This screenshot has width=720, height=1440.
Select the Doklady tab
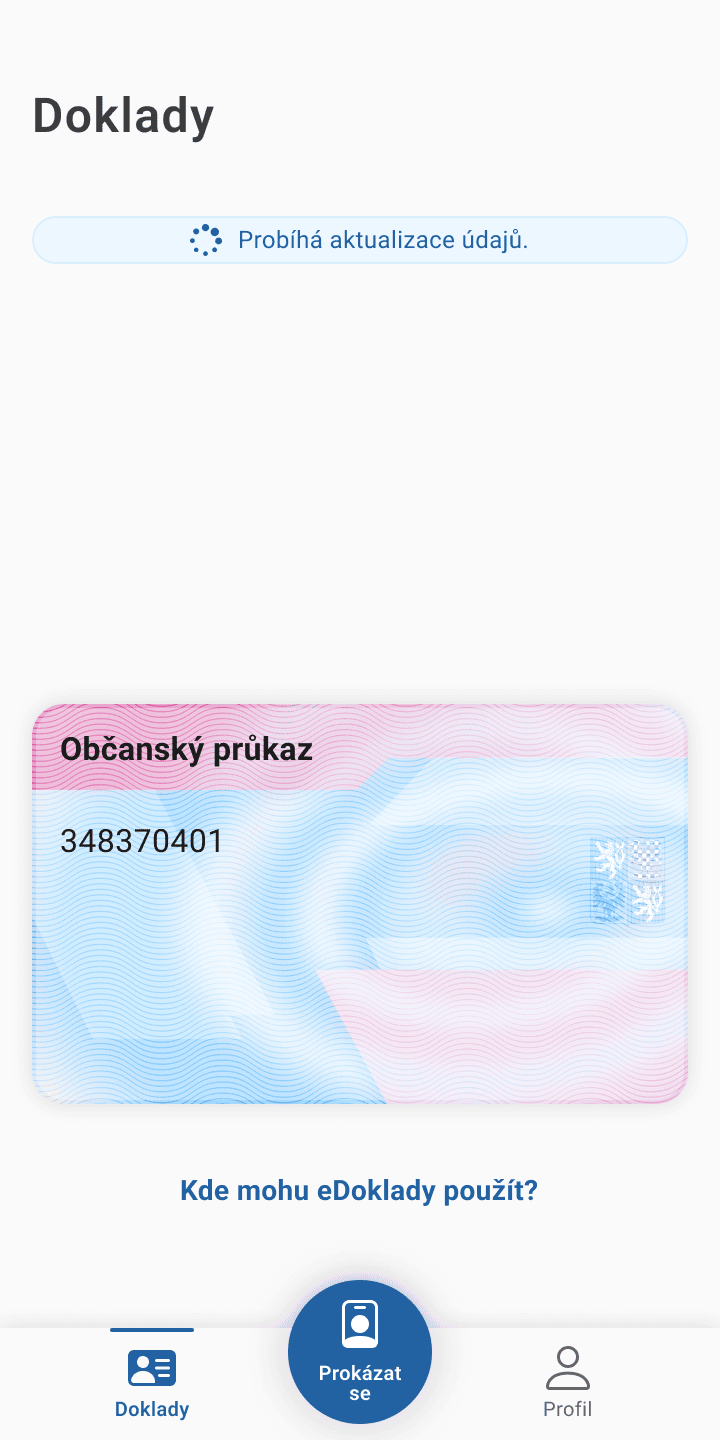pyautogui.click(x=152, y=1381)
